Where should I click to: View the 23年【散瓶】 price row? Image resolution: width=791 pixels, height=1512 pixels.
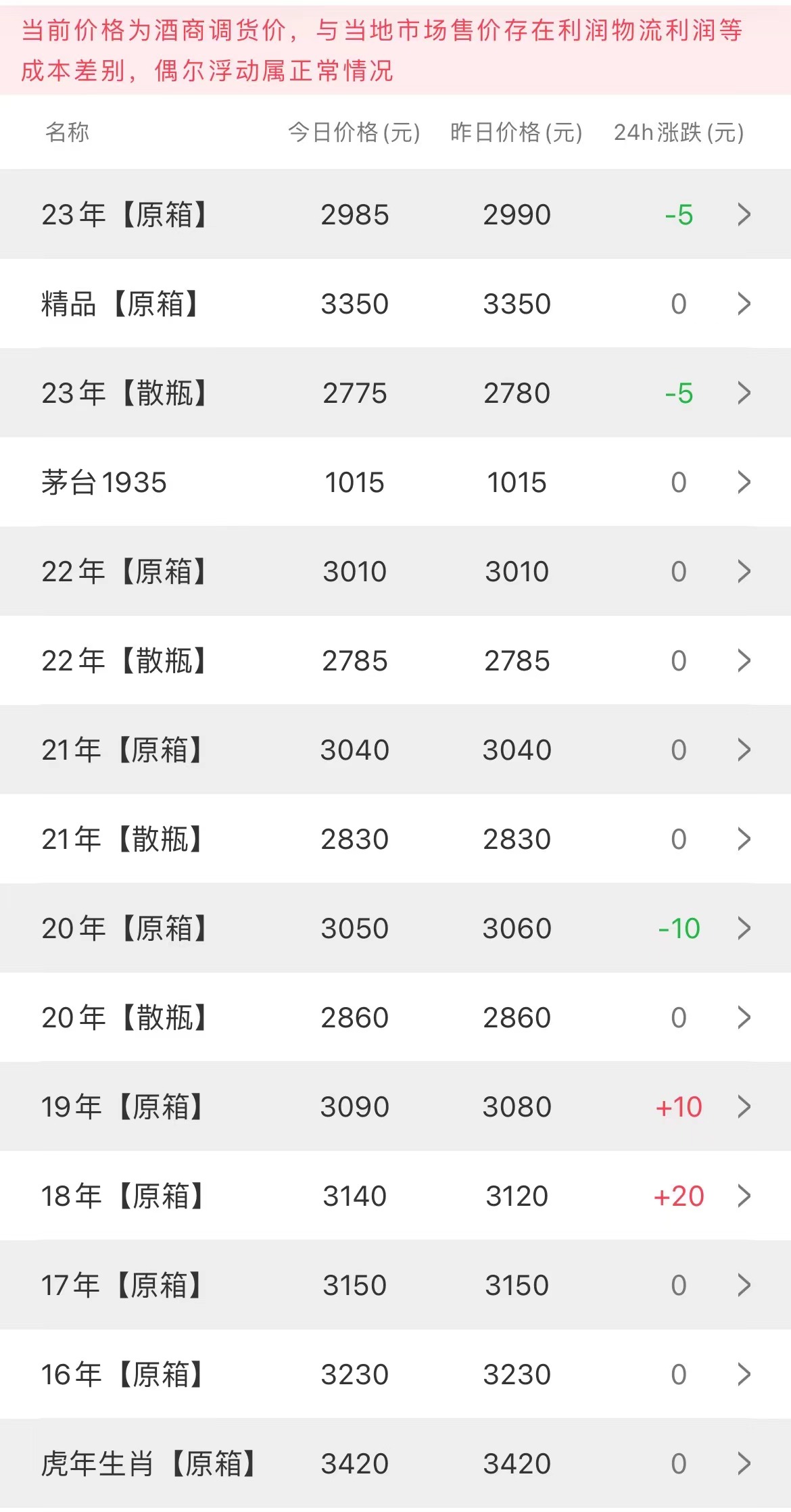(x=395, y=393)
